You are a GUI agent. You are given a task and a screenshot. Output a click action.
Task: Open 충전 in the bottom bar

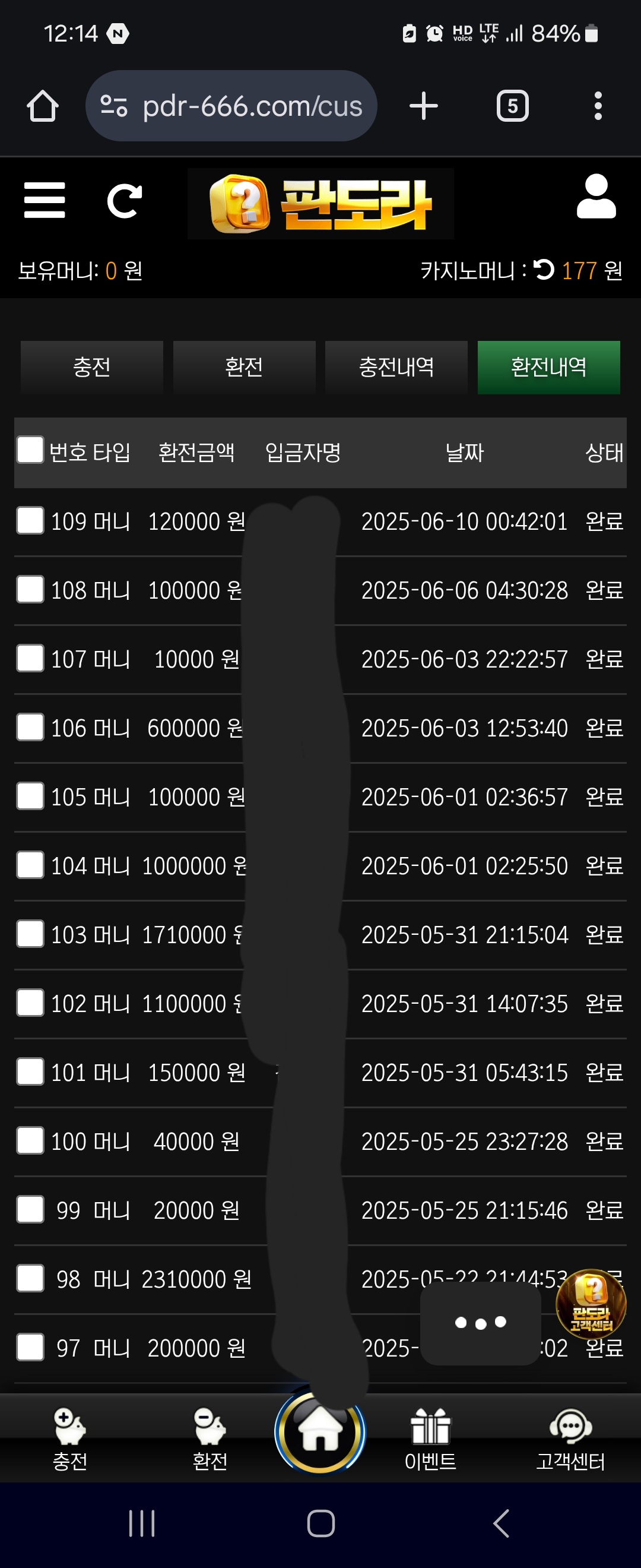70,1439
